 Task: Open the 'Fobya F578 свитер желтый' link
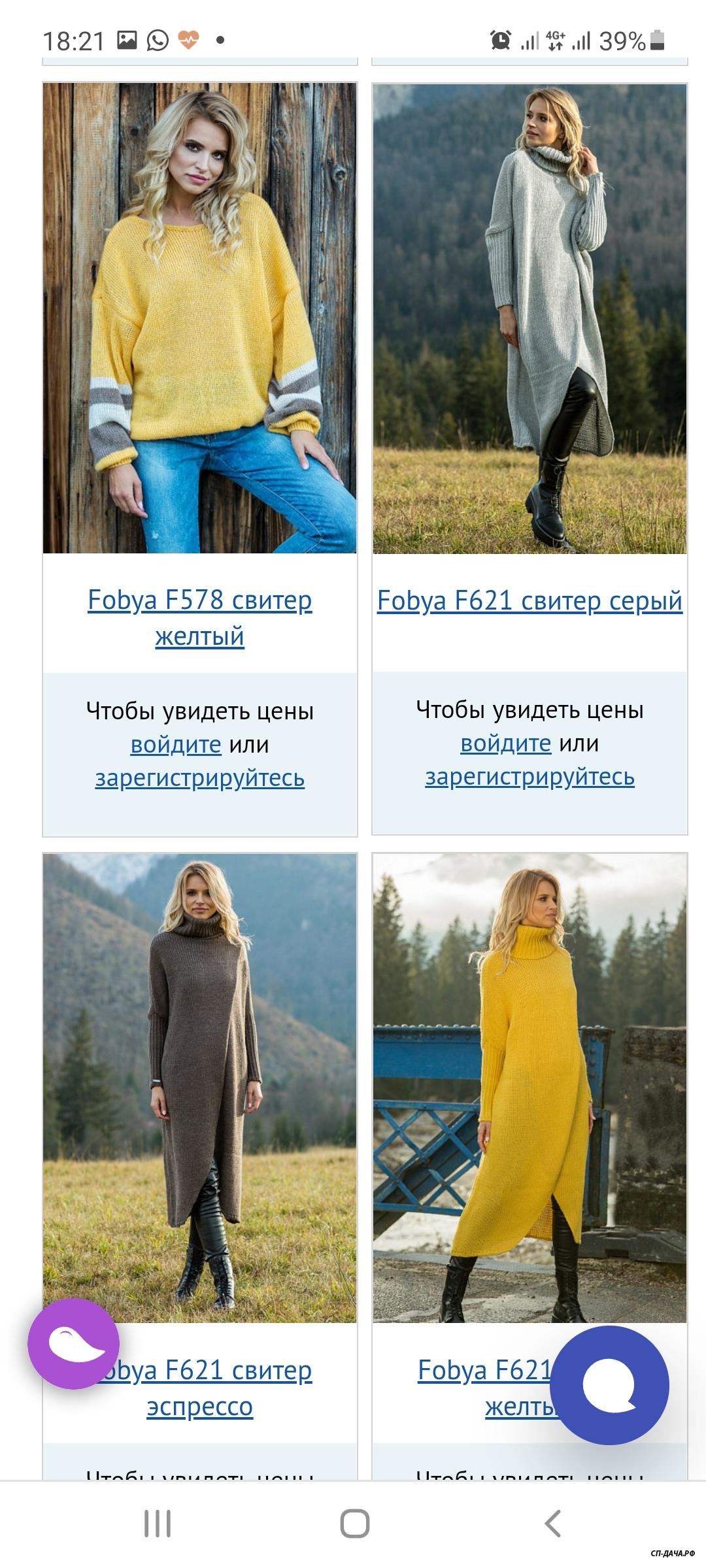(x=199, y=617)
